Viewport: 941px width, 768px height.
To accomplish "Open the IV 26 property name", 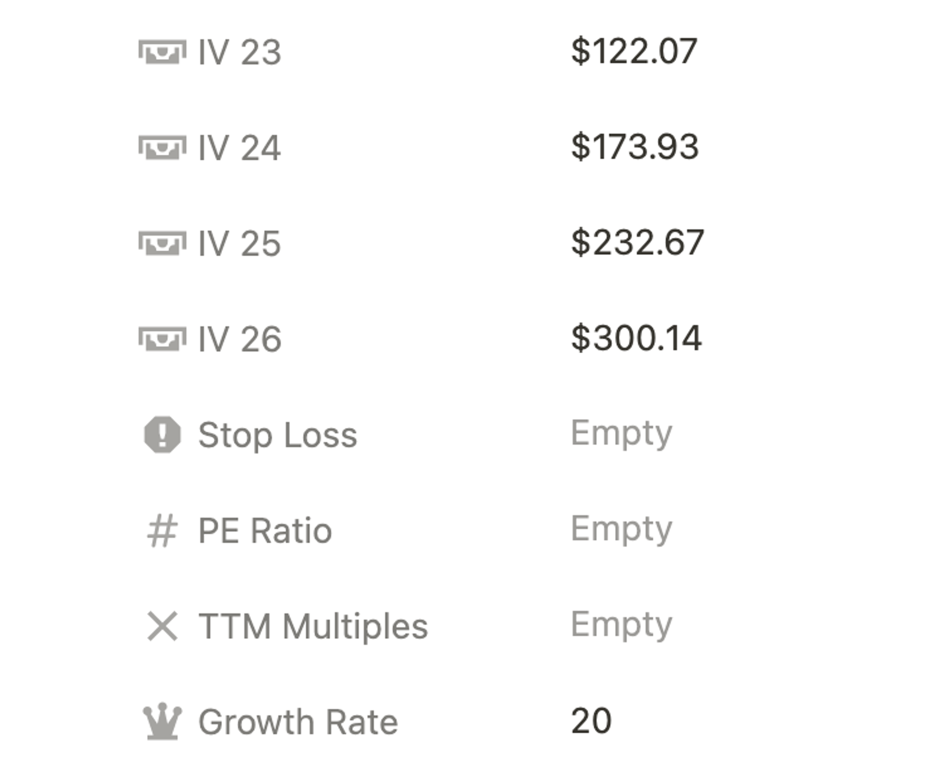I will tap(239, 340).
